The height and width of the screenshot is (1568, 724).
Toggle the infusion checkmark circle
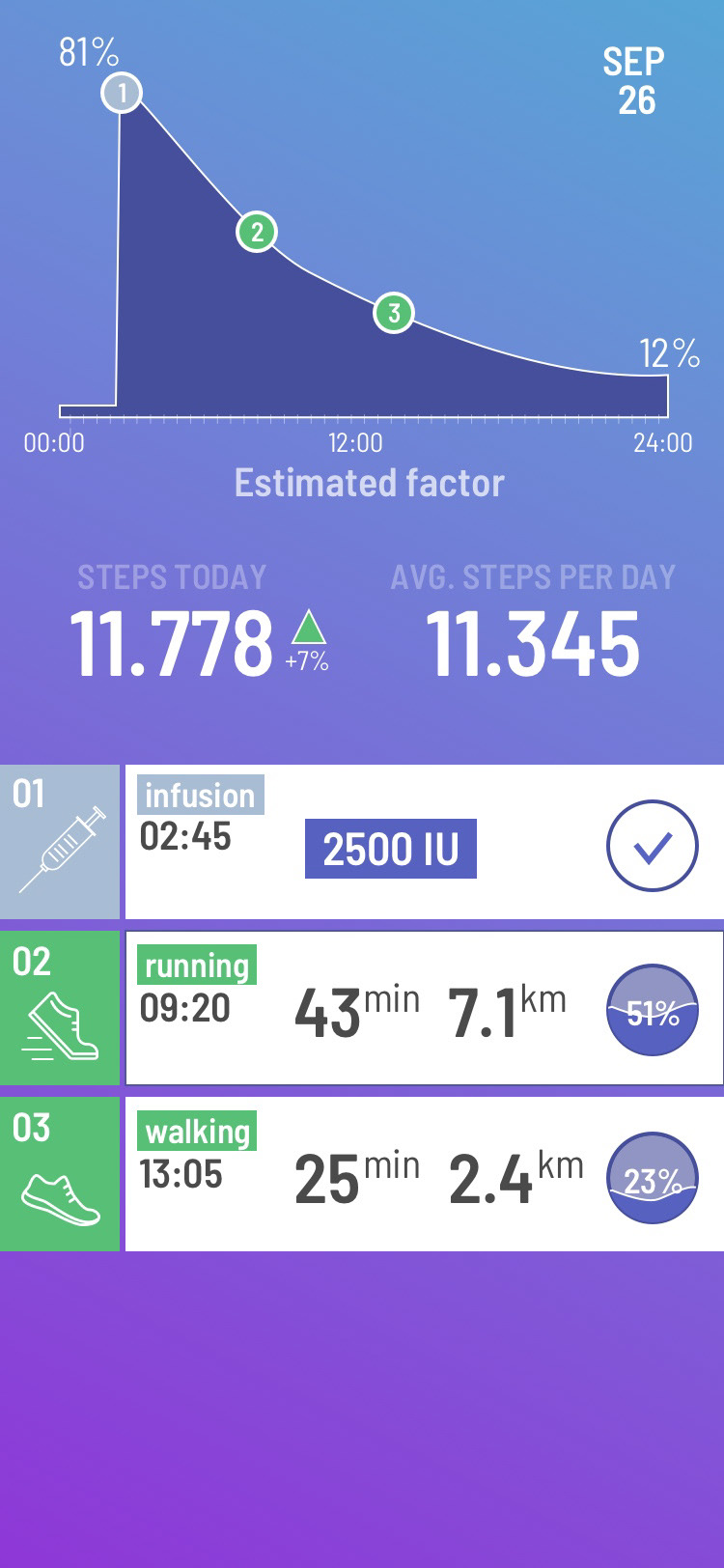click(x=652, y=846)
